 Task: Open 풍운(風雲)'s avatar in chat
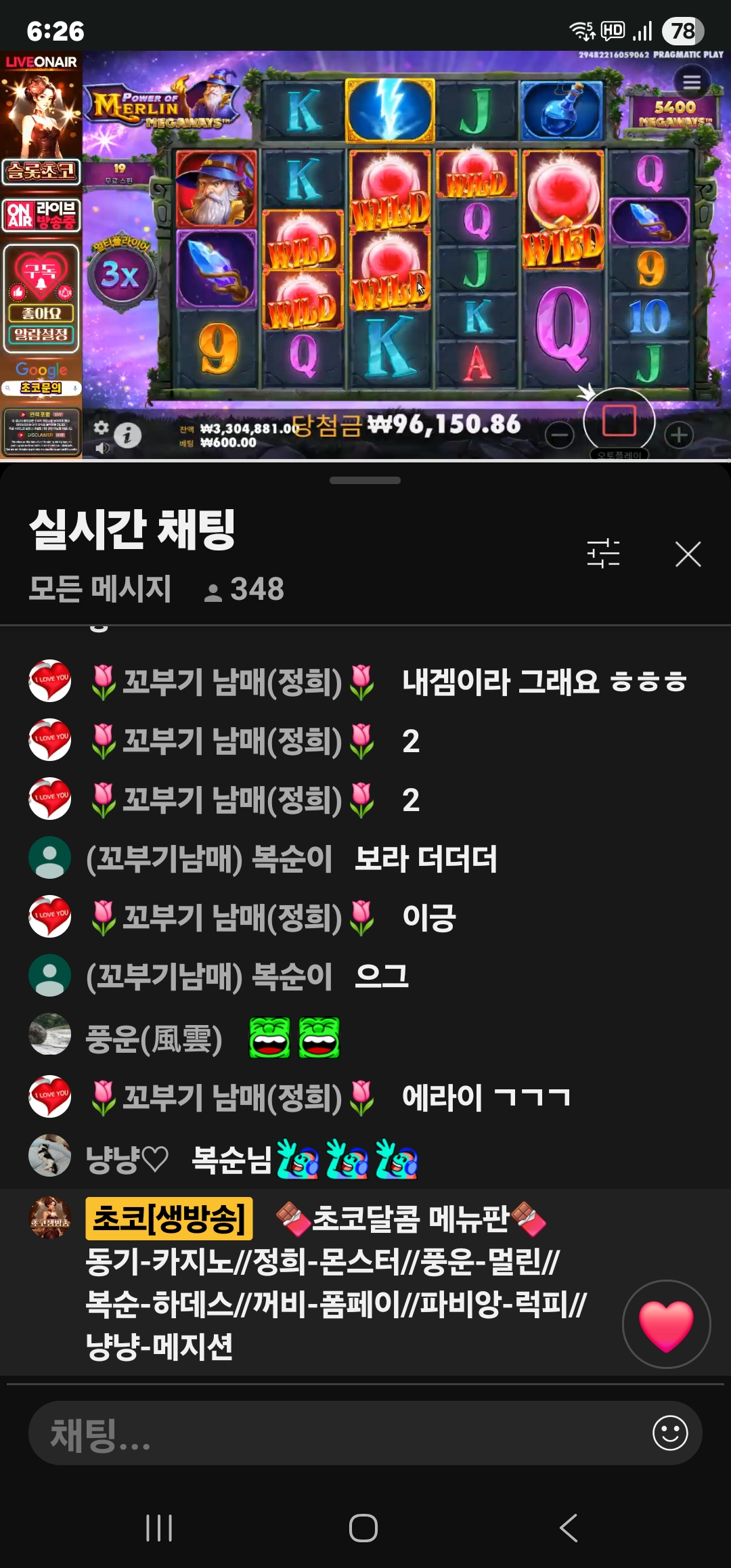tap(49, 1035)
